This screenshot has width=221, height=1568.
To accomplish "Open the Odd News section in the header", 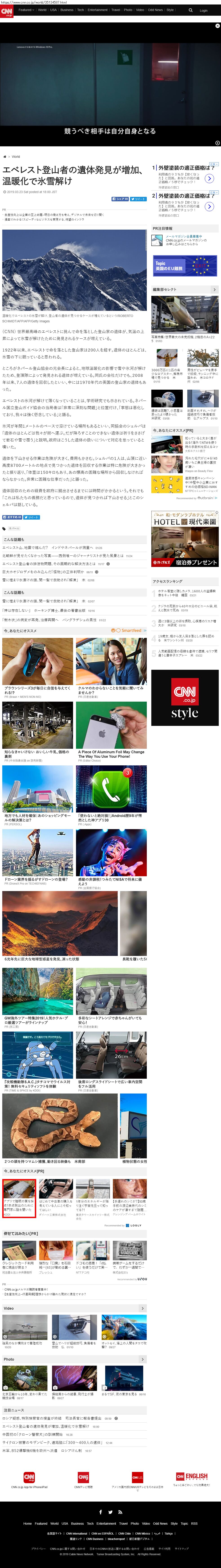I will [156, 10].
